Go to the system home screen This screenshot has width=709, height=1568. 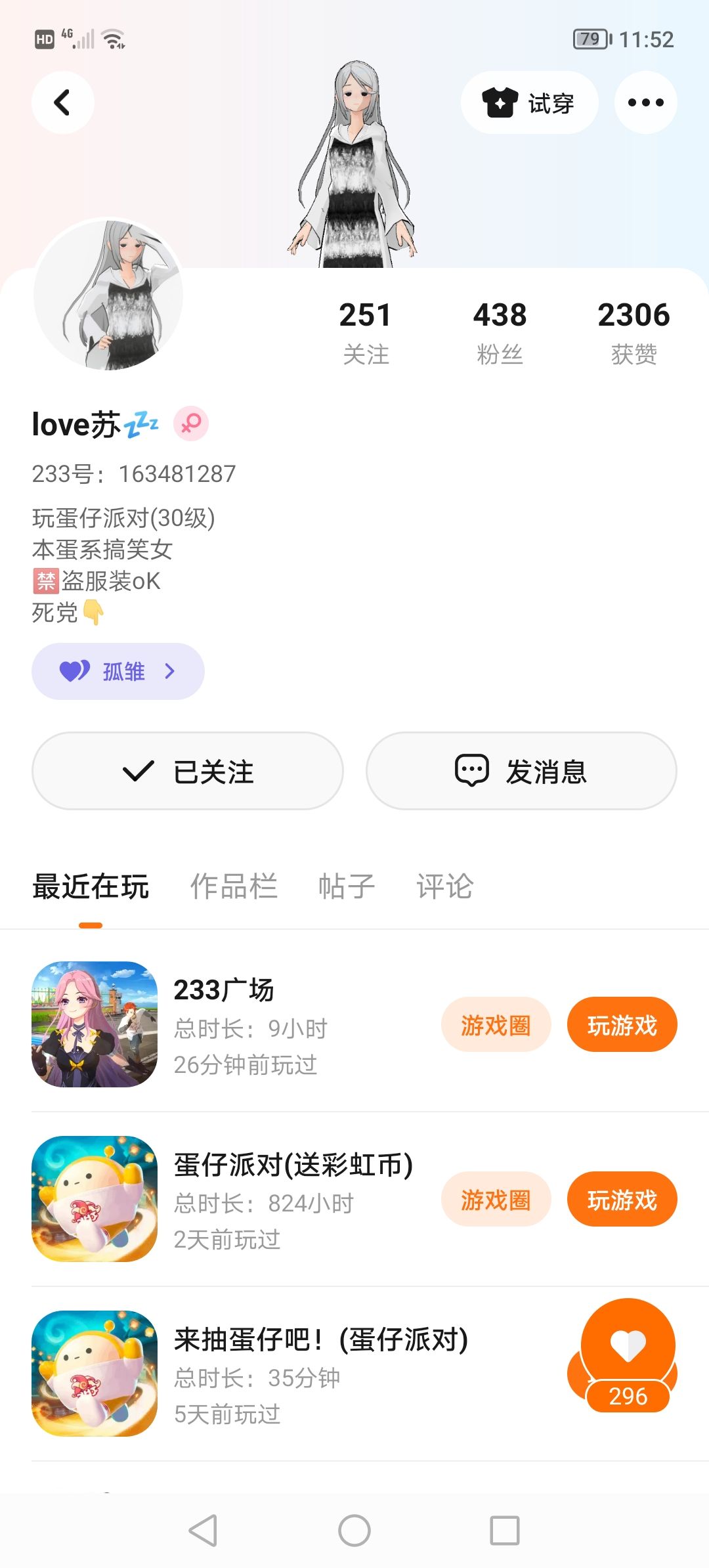coord(354,1531)
